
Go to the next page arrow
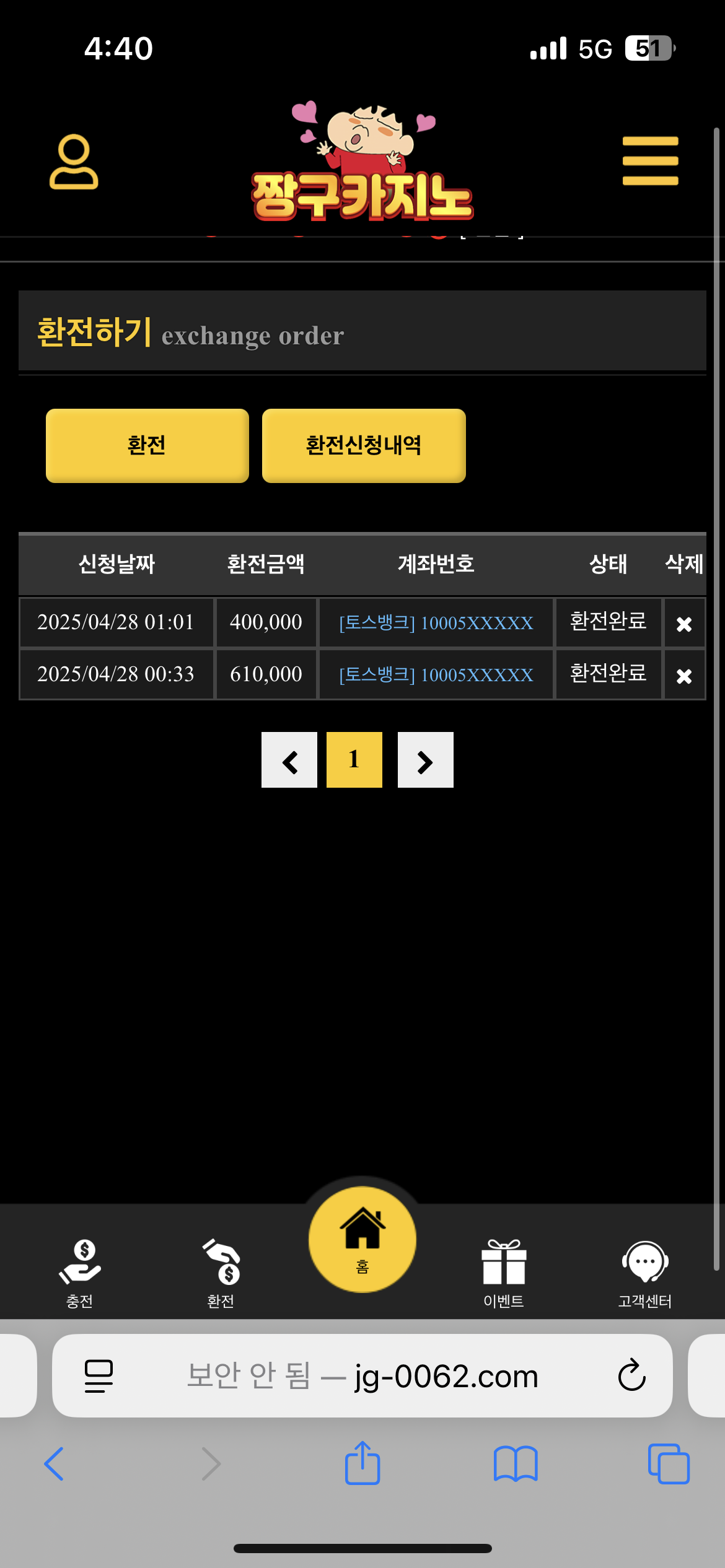(x=425, y=760)
